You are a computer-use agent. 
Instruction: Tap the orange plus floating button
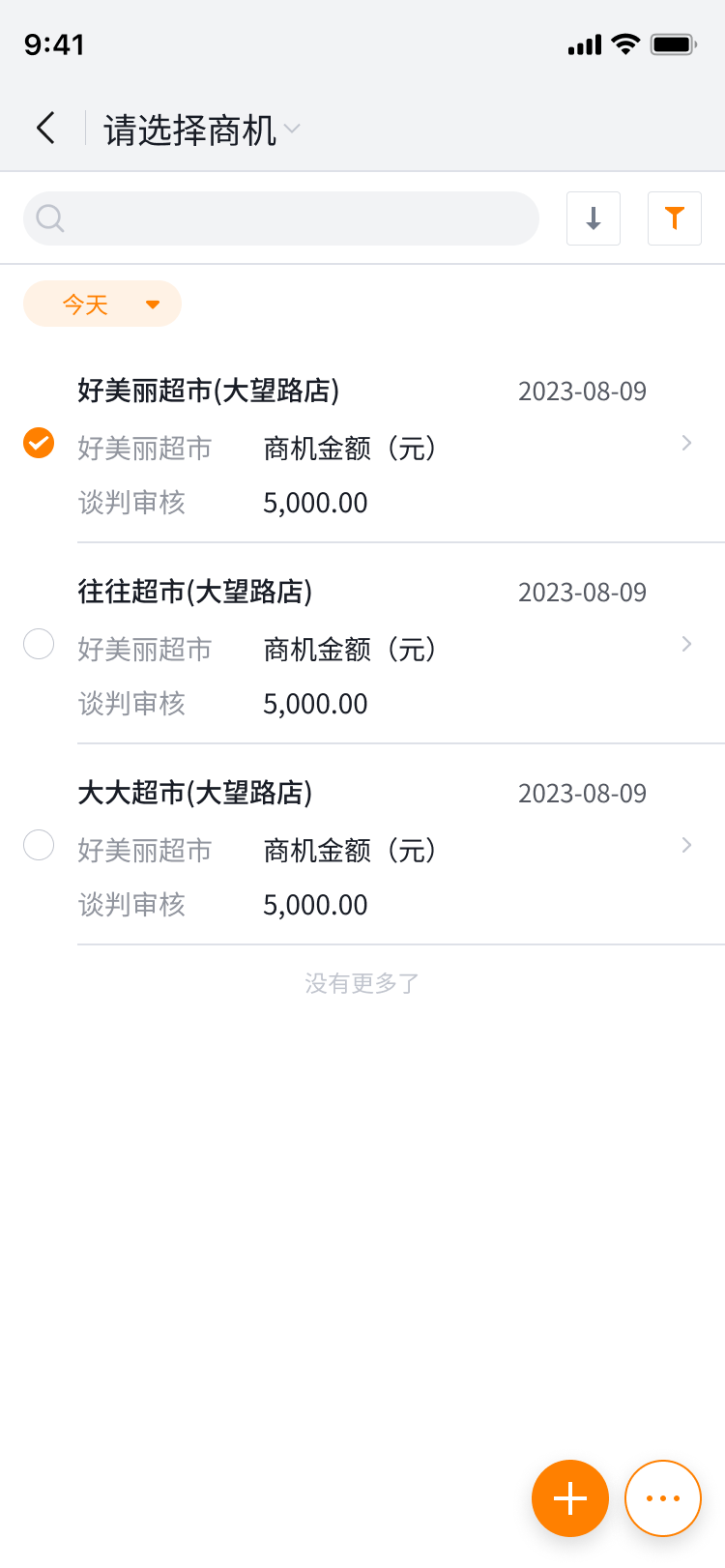pyautogui.click(x=569, y=1498)
